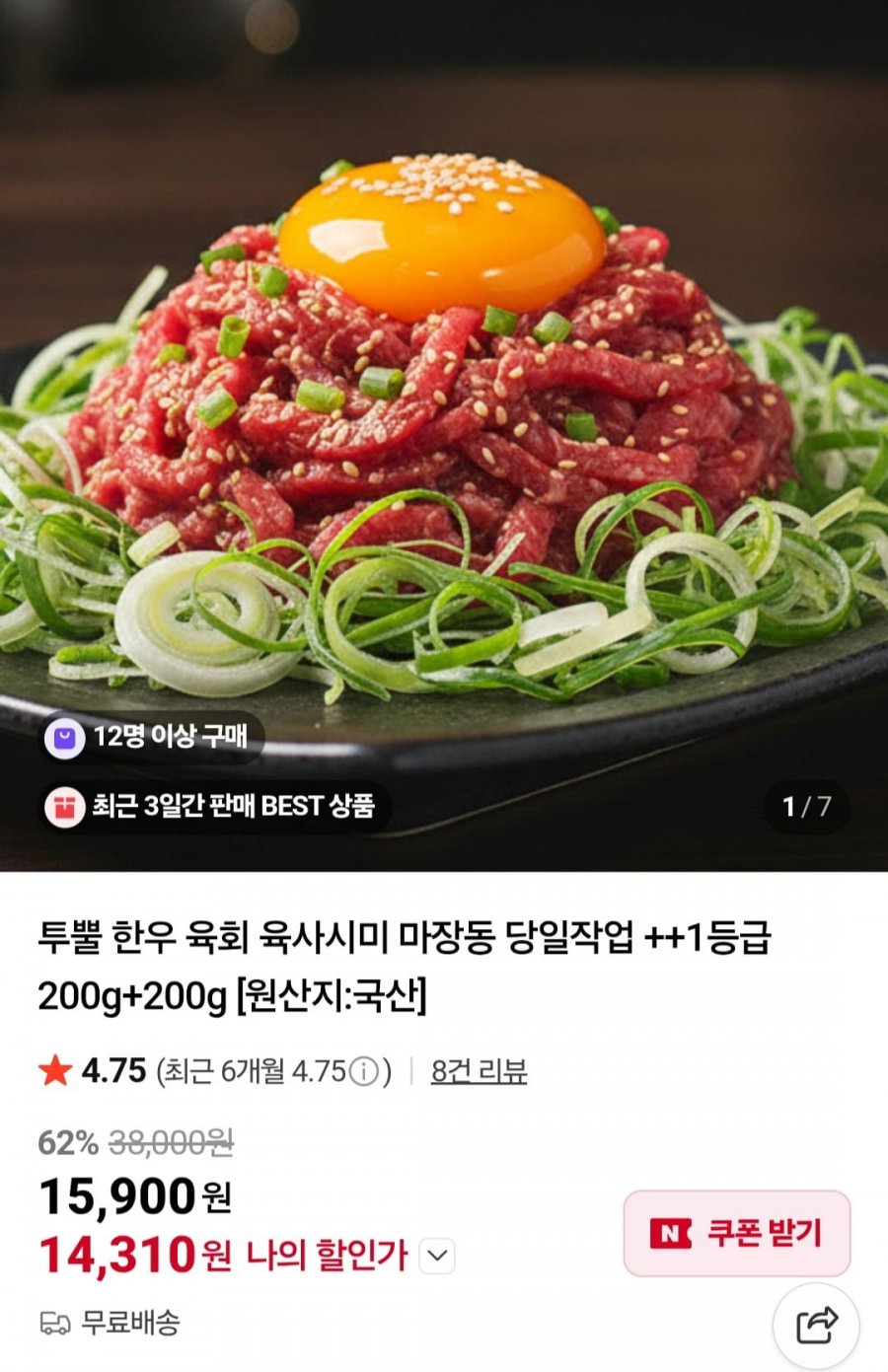
Task: Click the purple purchase badge icon
Action: tap(66, 736)
